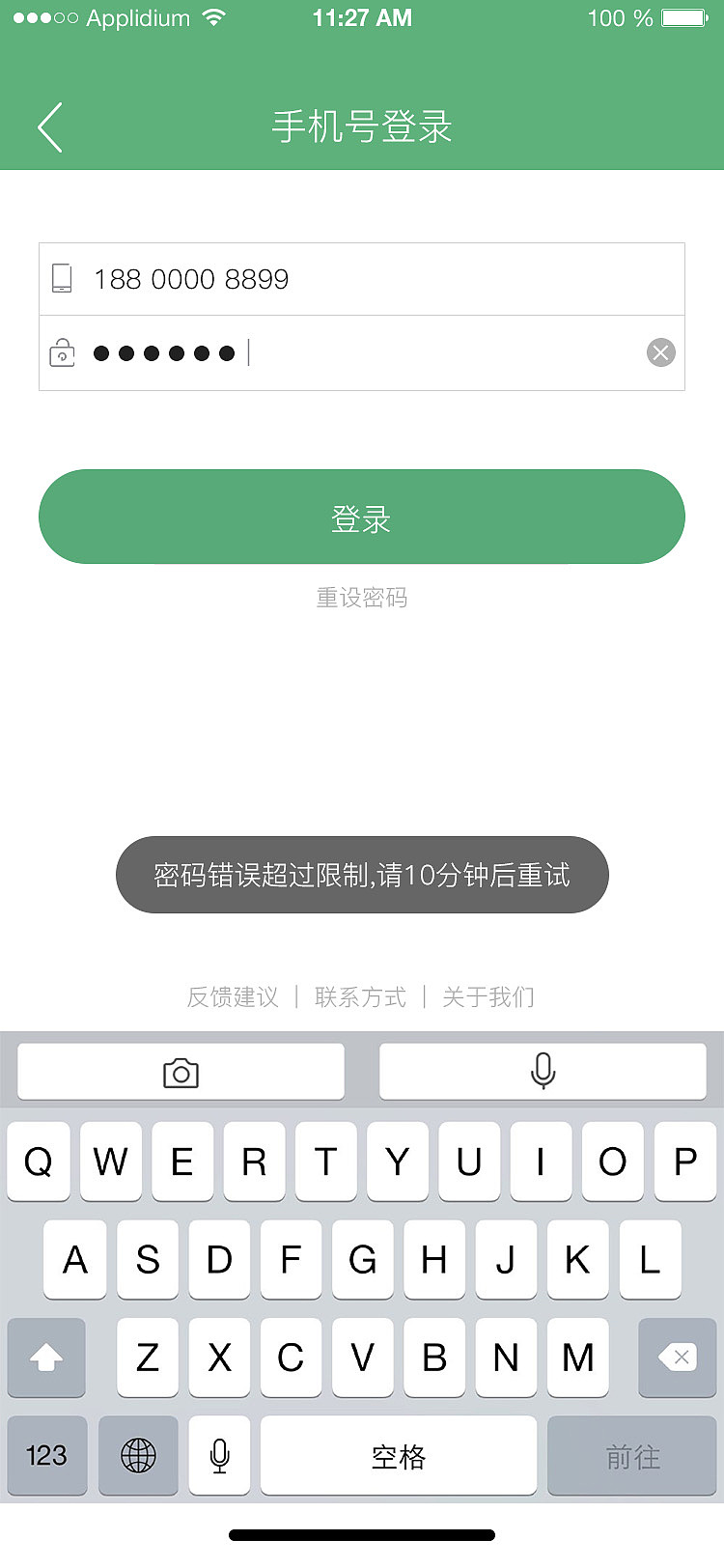Image resolution: width=724 pixels, height=1568 pixels.
Task: Tap the 空格 space bar
Action: tap(399, 1456)
